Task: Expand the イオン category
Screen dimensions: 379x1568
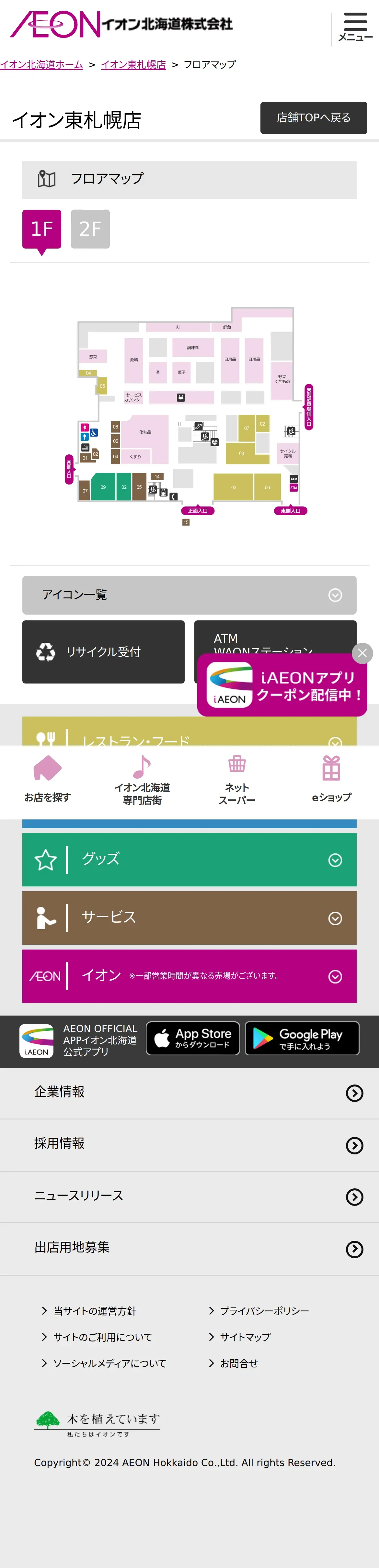Action: click(x=189, y=976)
